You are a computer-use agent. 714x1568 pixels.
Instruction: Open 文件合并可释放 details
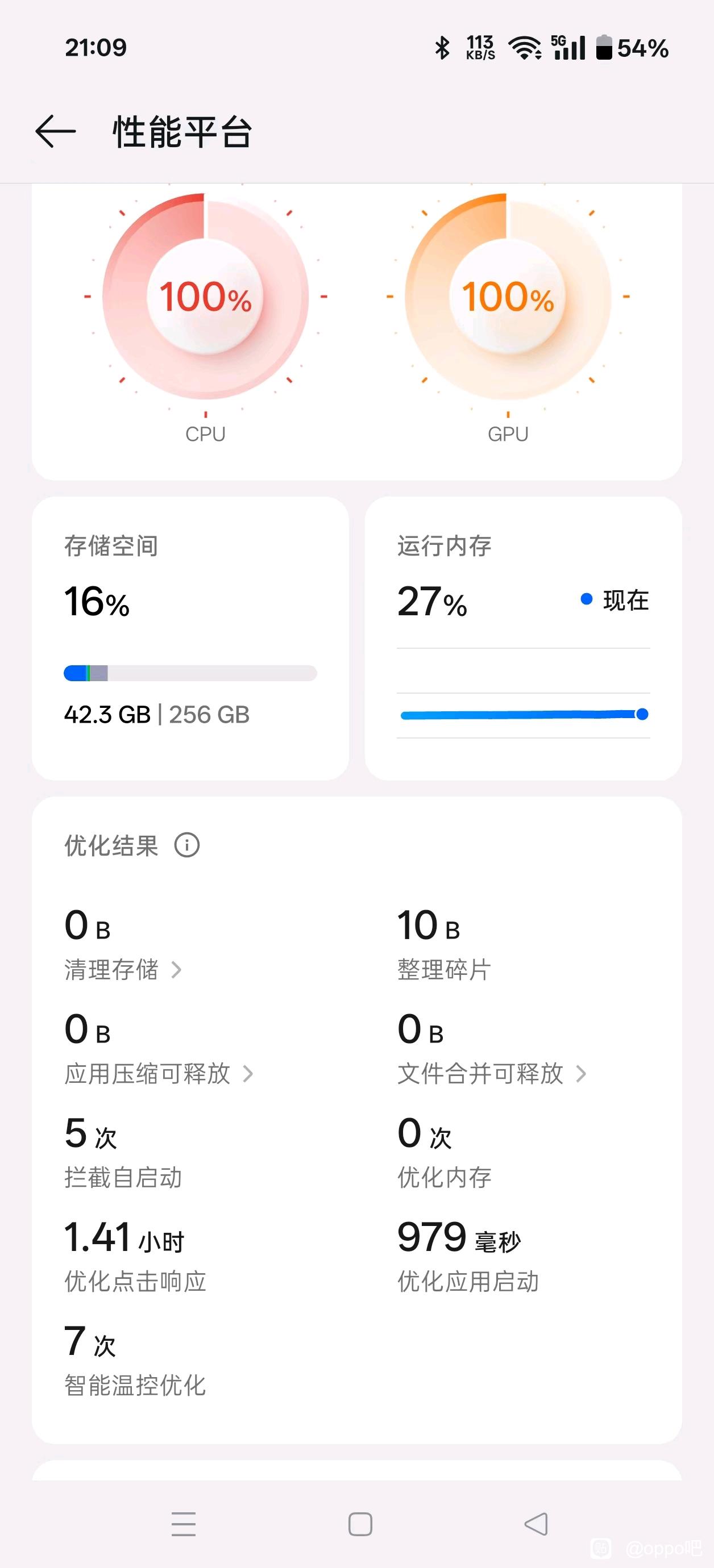coord(492,1073)
